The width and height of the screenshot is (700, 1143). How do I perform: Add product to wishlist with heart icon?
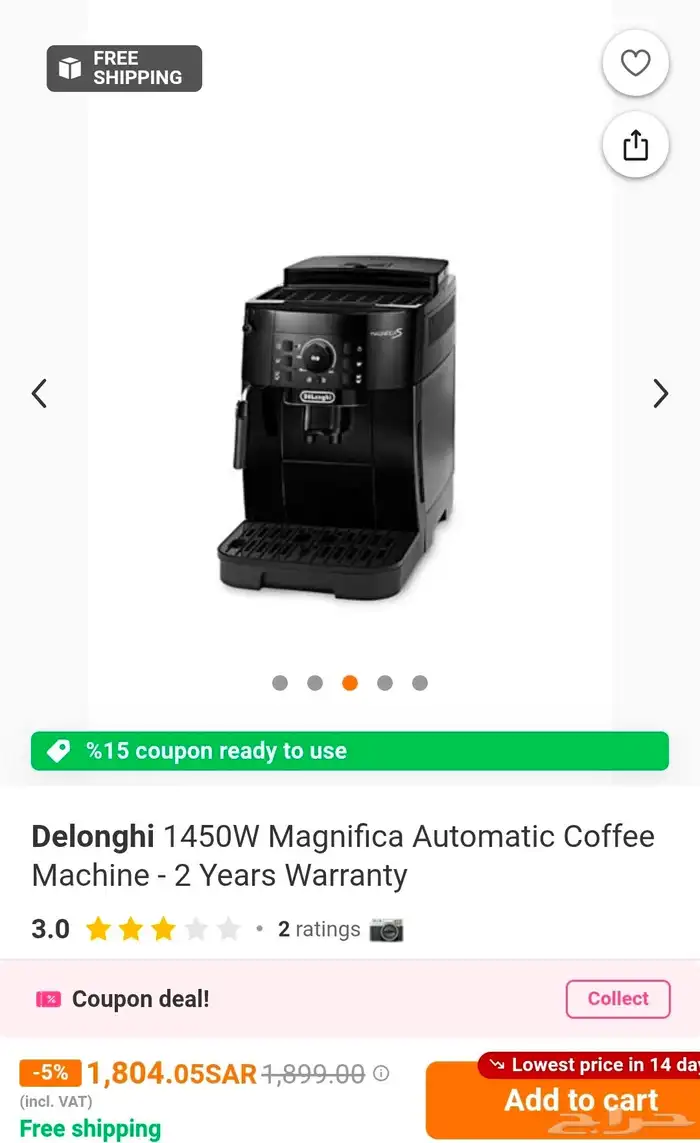tap(635, 64)
